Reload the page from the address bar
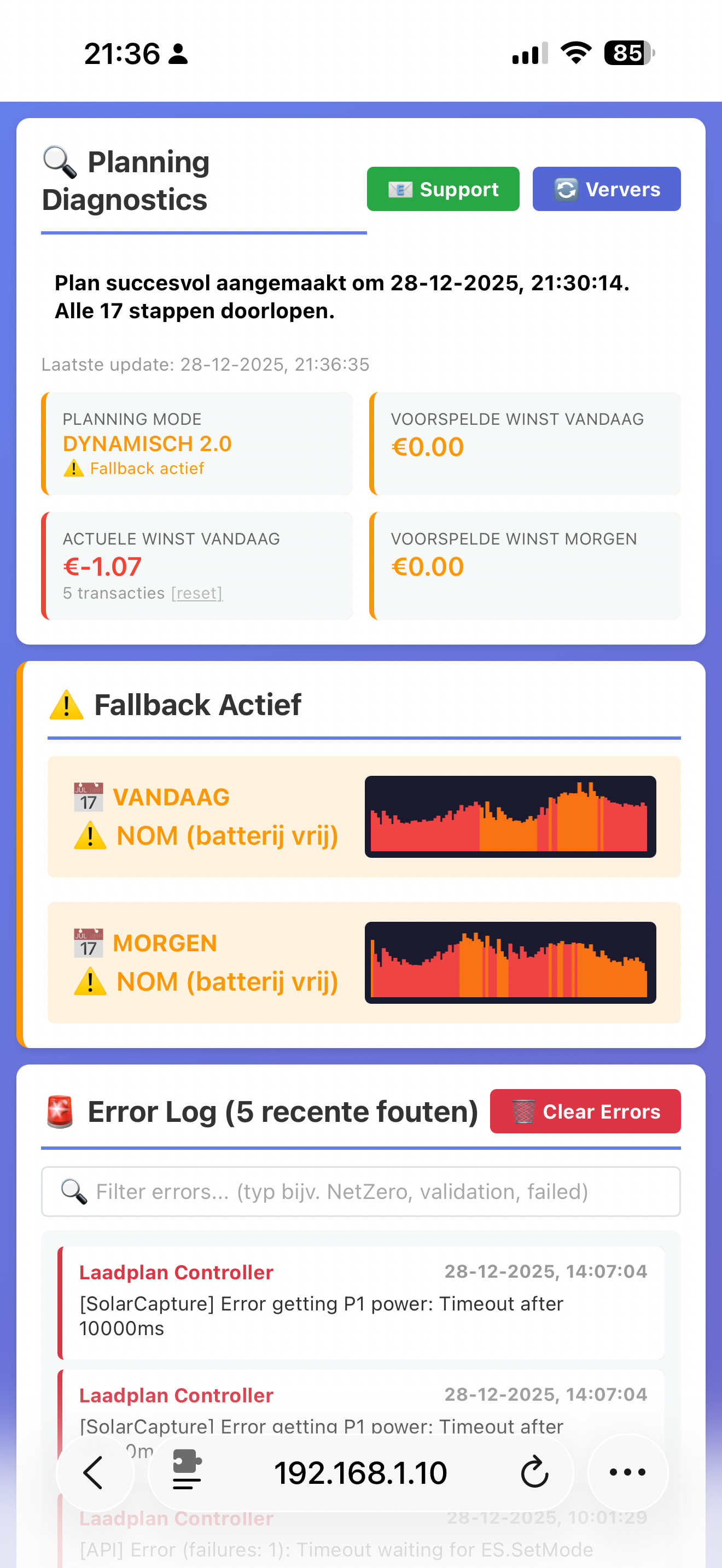722x1568 pixels. point(534,1472)
